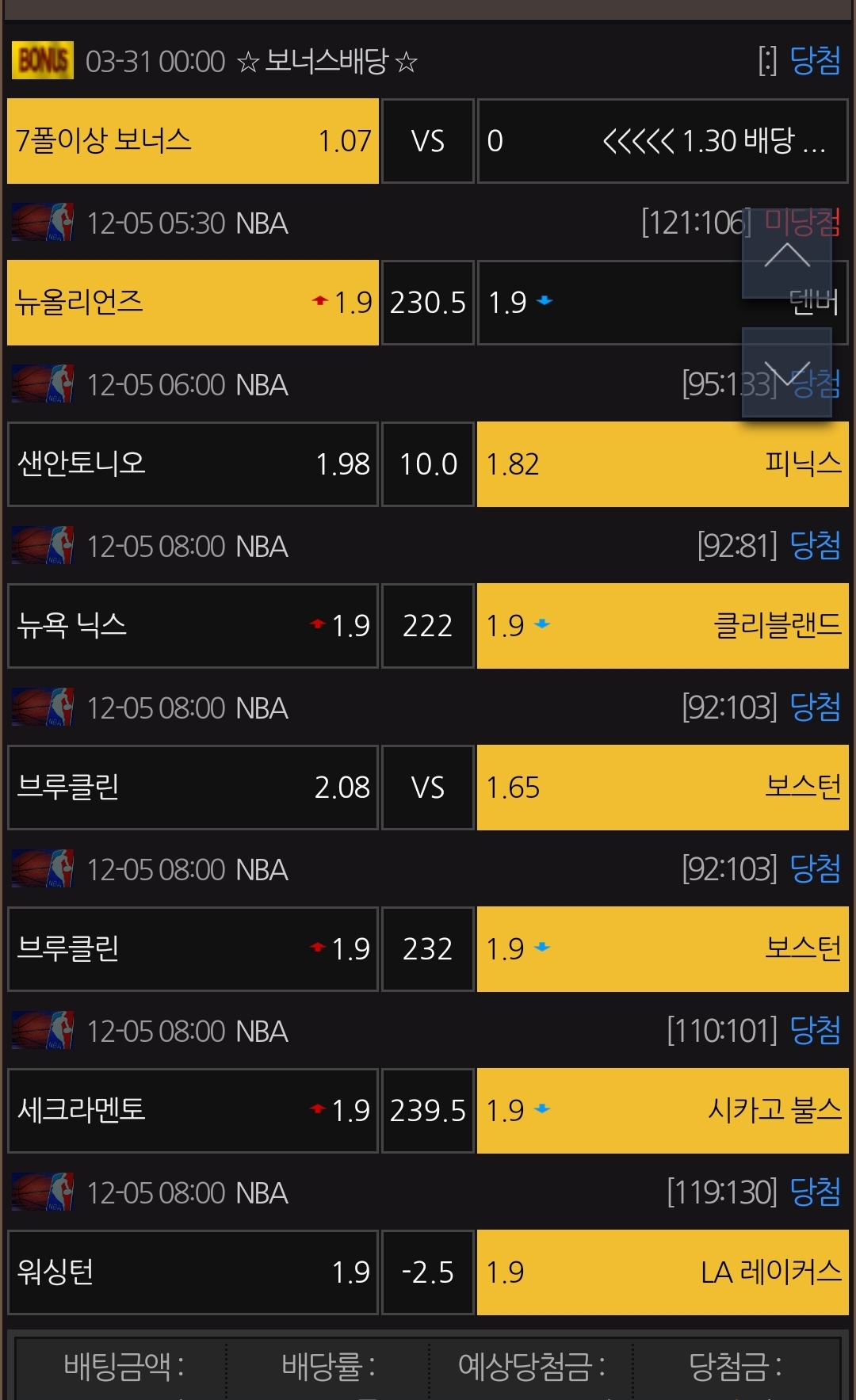856x1400 pixels.
Task: Select the 뉴올리언즈 1.9 odds cell
Action: pos(193,303)
